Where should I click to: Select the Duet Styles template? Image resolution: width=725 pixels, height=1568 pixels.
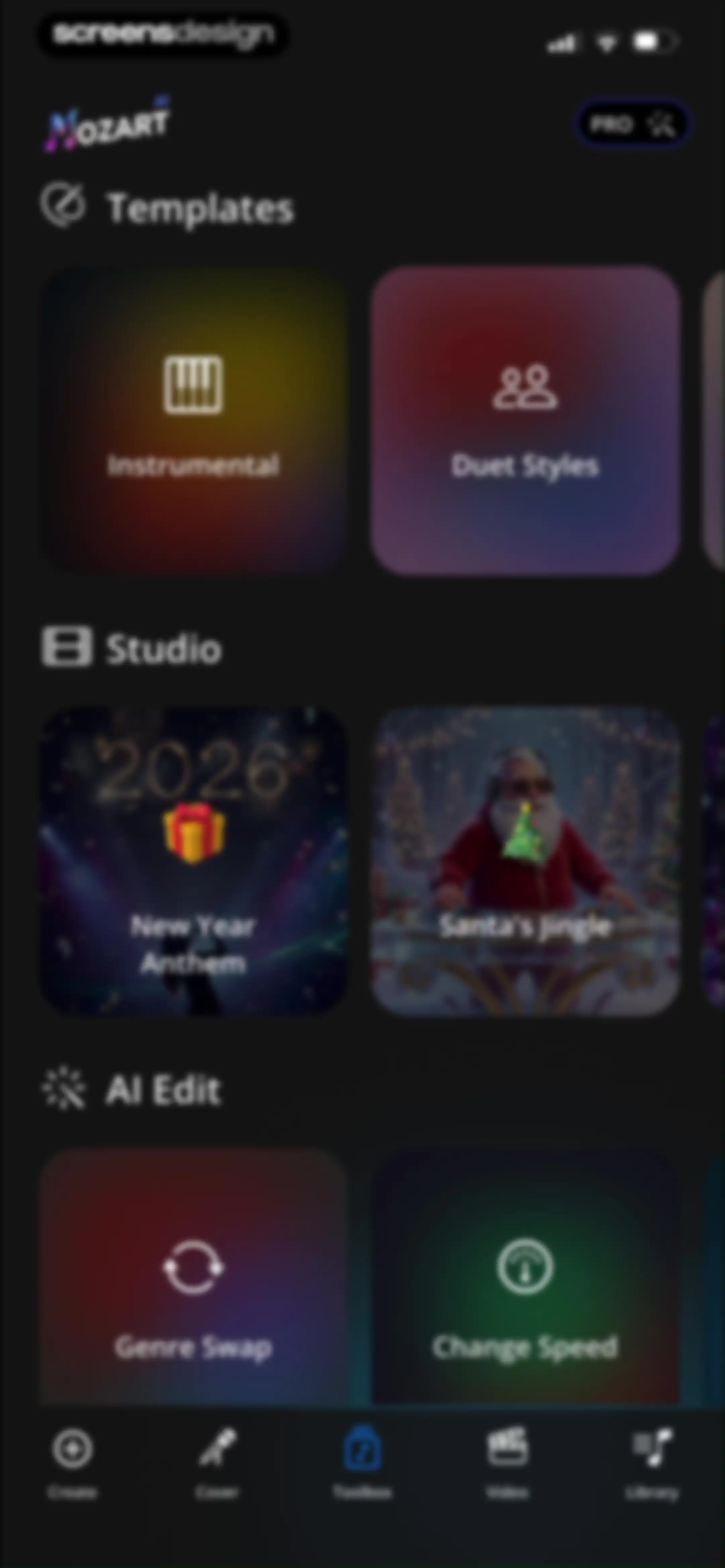click(x=525, y=420)
